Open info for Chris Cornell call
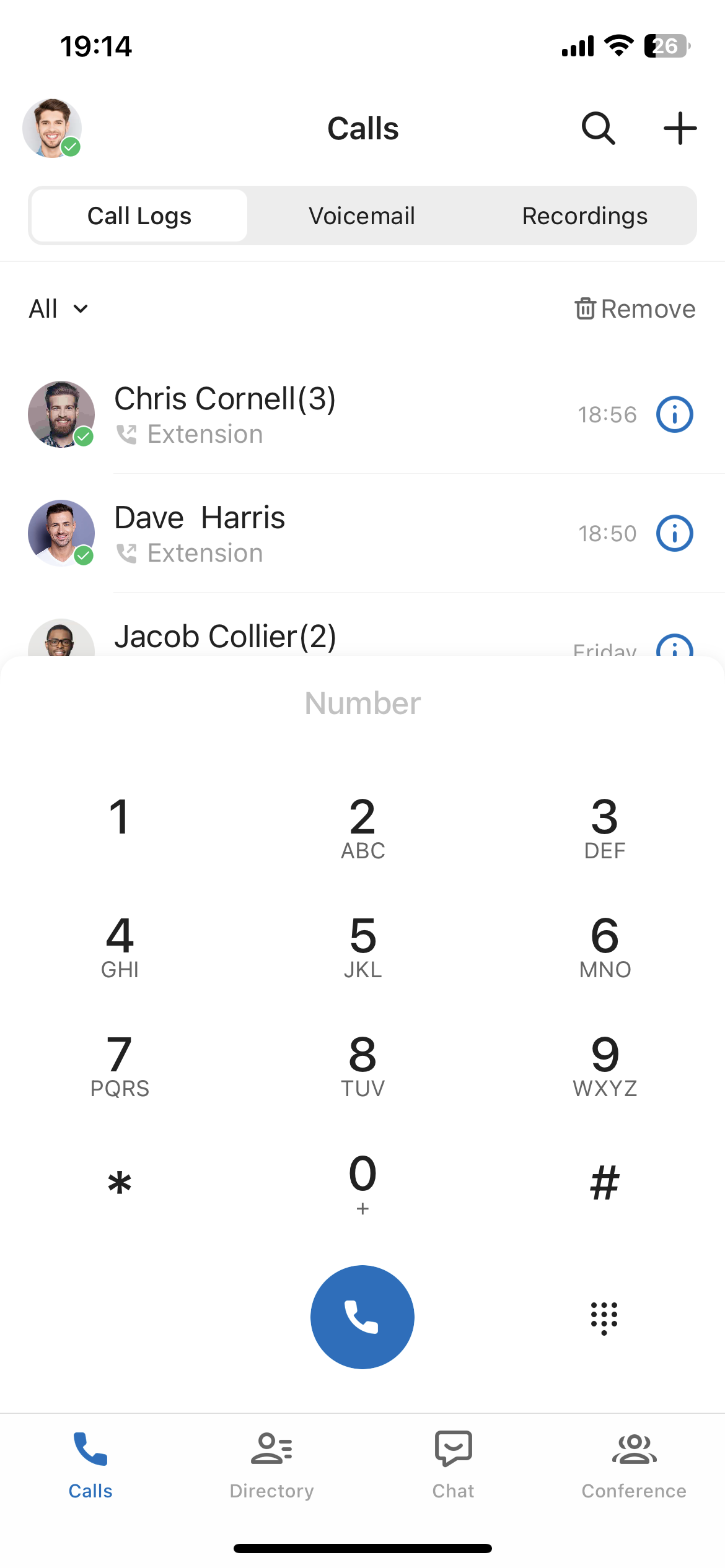 674,414
